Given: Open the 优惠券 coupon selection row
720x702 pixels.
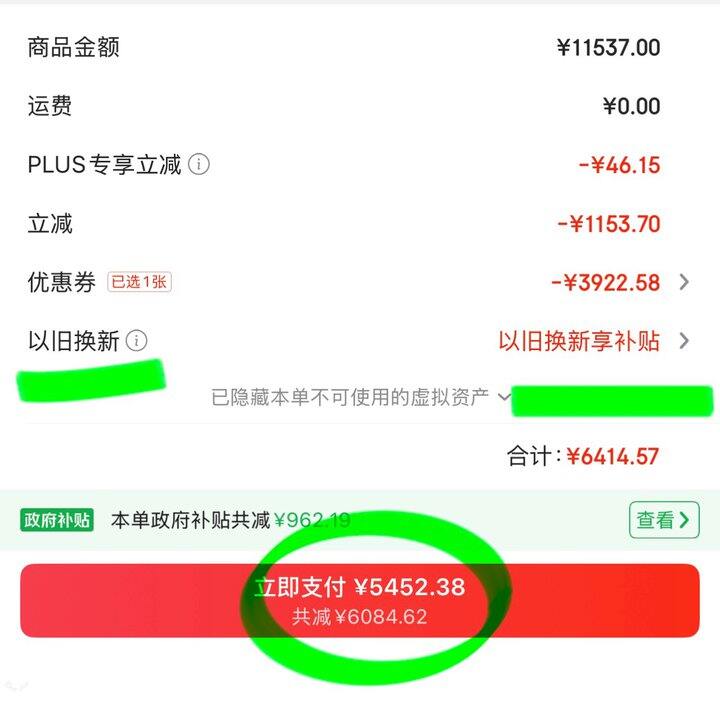Looking at the screenshot, I should 359,282.
